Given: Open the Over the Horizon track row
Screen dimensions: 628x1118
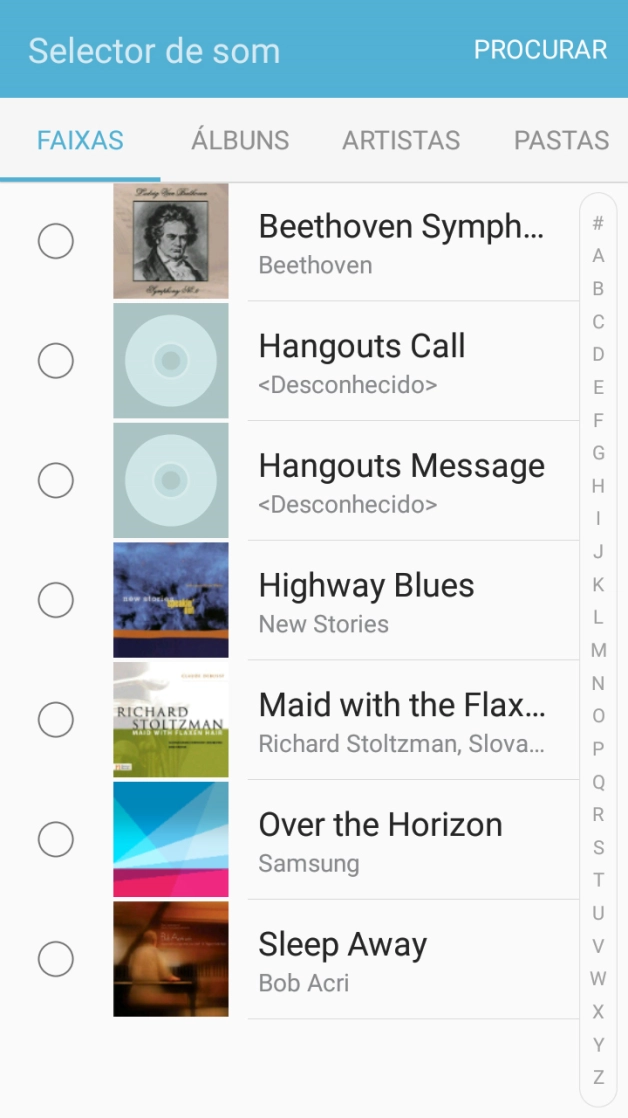Looking at the screenshot, I should pyautogui.click(x=400, y=839).
